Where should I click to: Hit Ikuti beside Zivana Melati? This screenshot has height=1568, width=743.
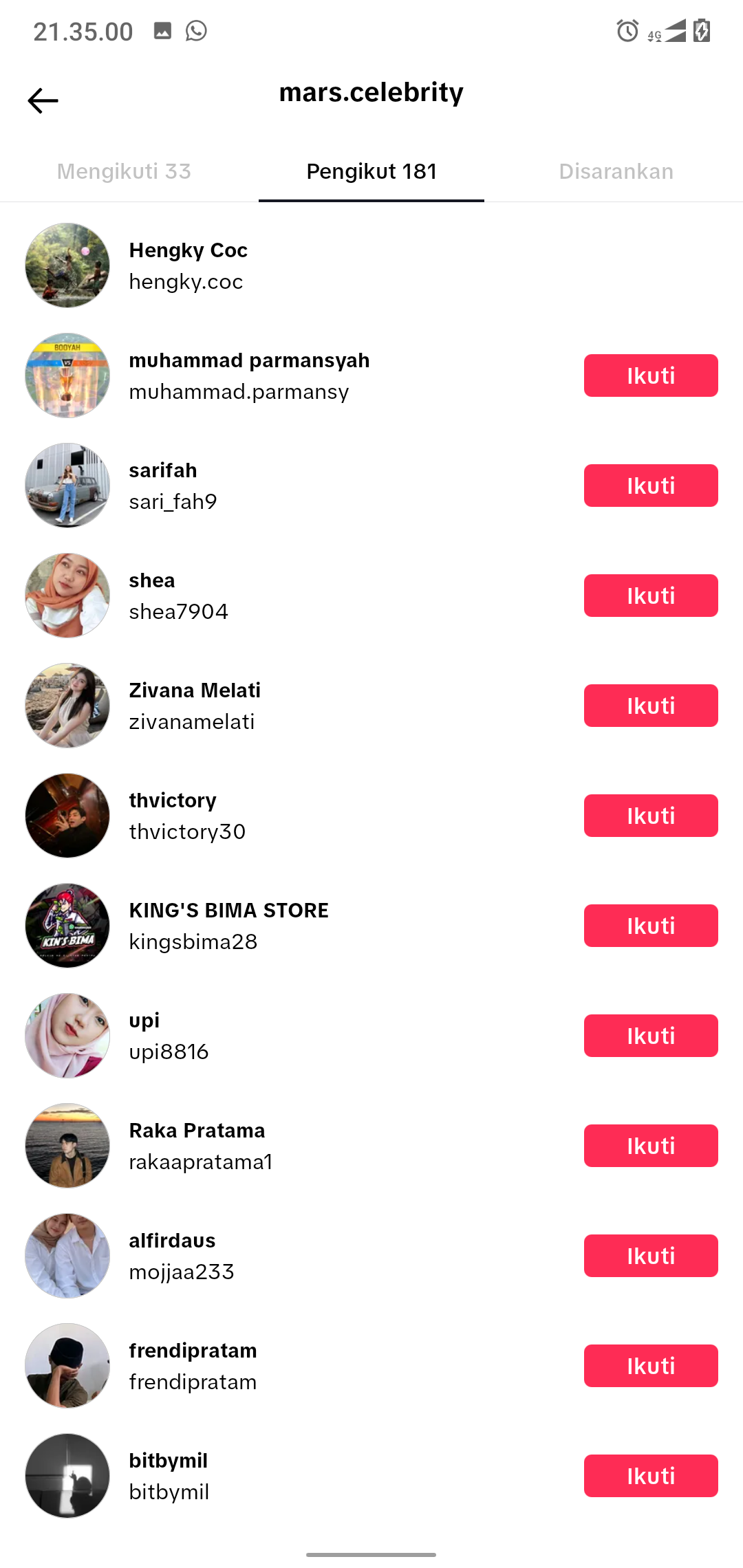click(x=650, y=706)
